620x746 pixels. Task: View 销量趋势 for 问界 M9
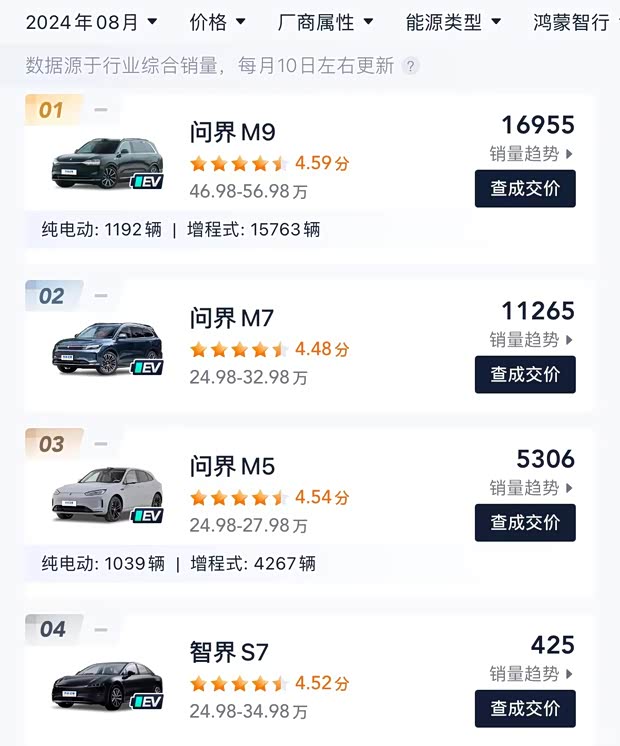pyautogui.click(x=531, y=154)
